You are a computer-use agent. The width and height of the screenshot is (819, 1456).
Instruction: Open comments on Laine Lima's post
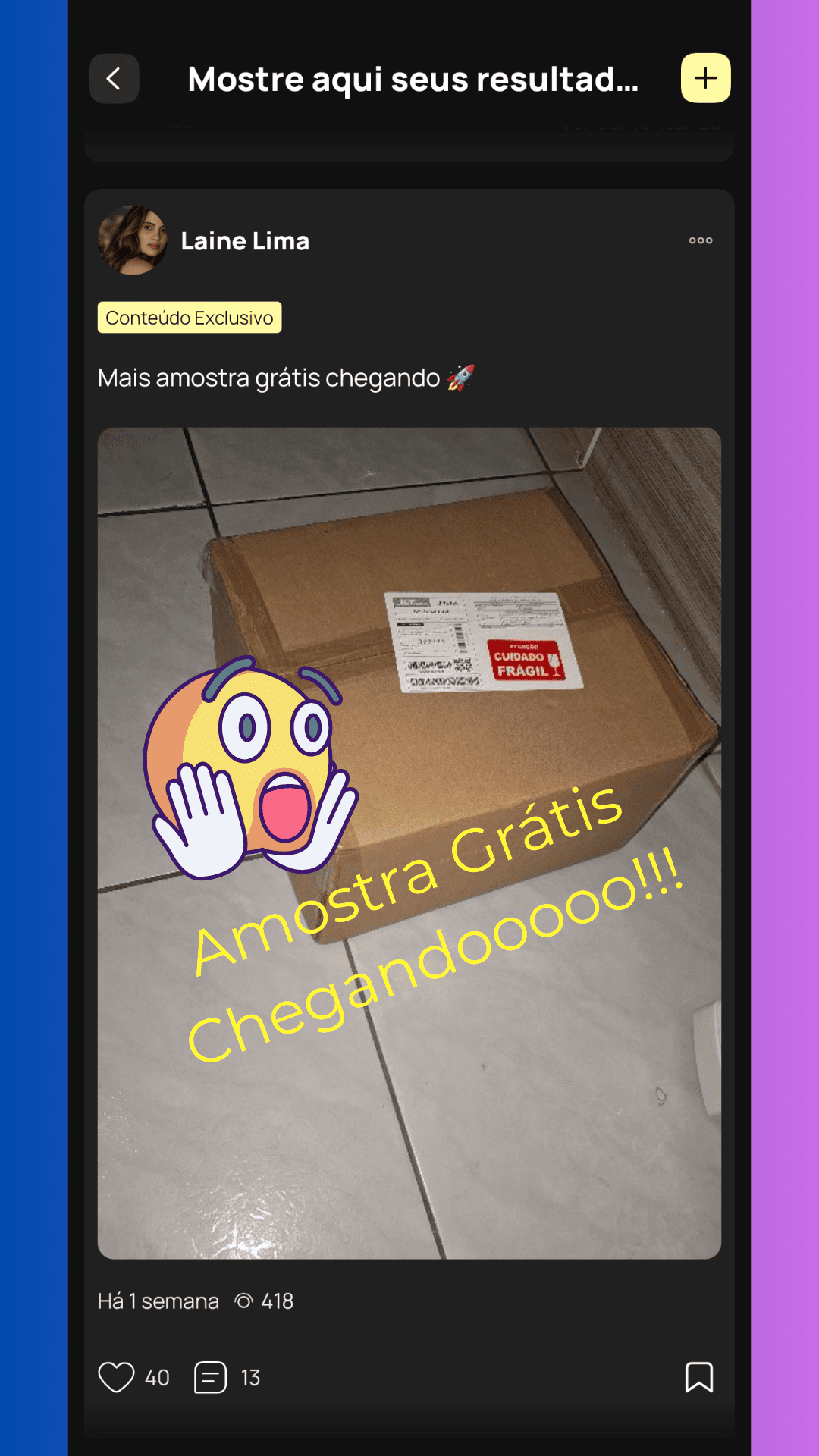211,1377
